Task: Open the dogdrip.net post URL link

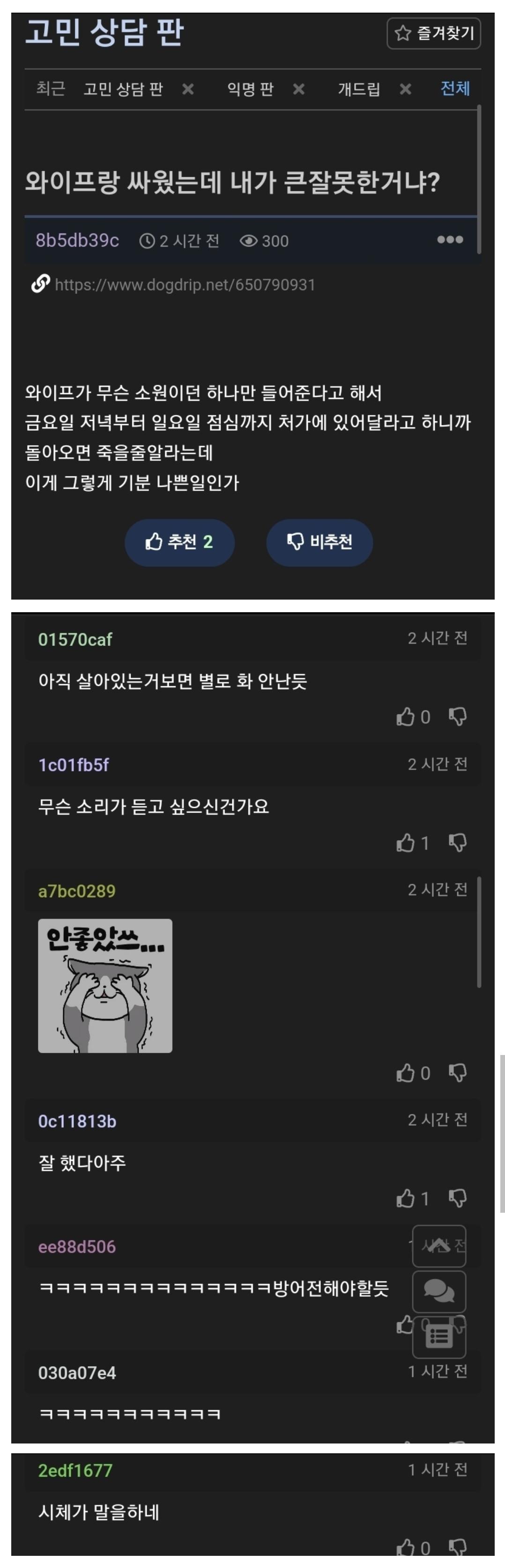Action: point(185,285)
